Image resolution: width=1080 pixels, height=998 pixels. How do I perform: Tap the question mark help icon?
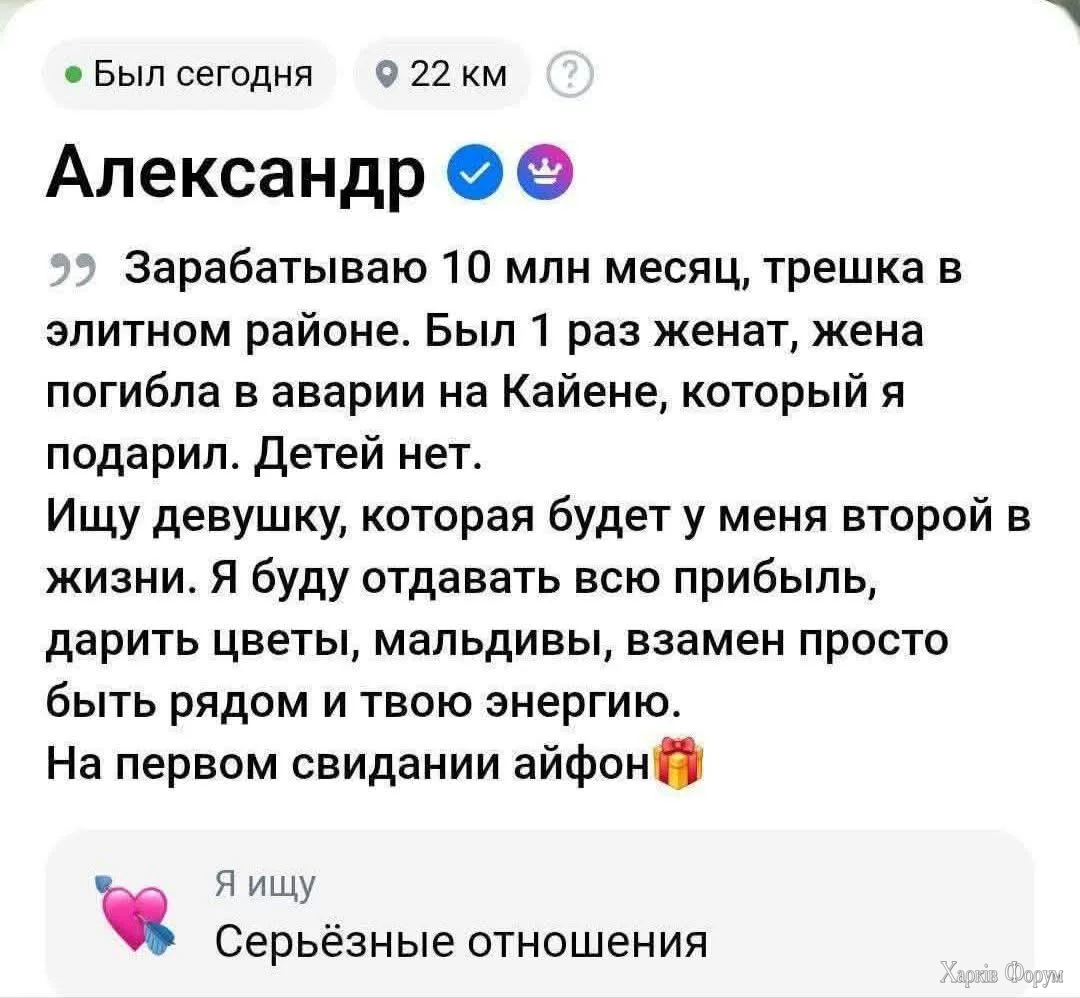[x=569, y=74]
